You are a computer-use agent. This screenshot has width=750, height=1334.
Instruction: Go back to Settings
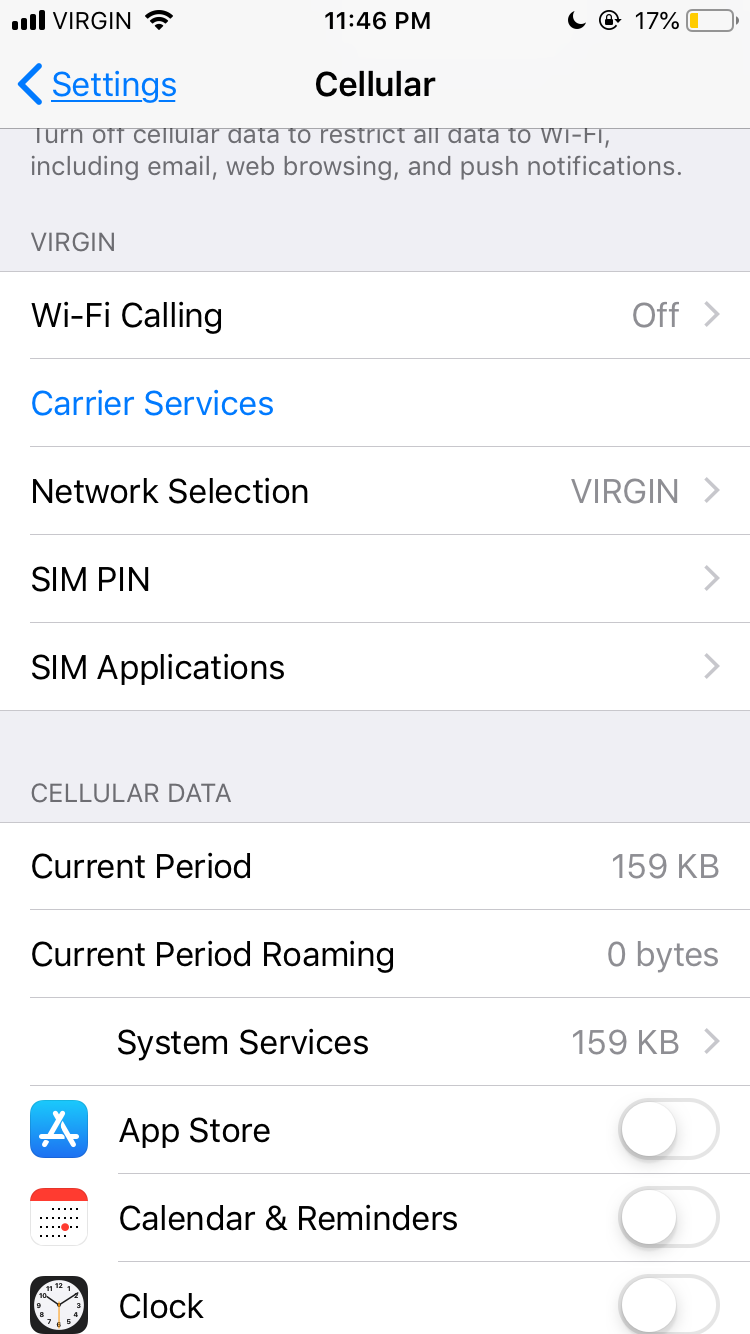coord(96,85)
